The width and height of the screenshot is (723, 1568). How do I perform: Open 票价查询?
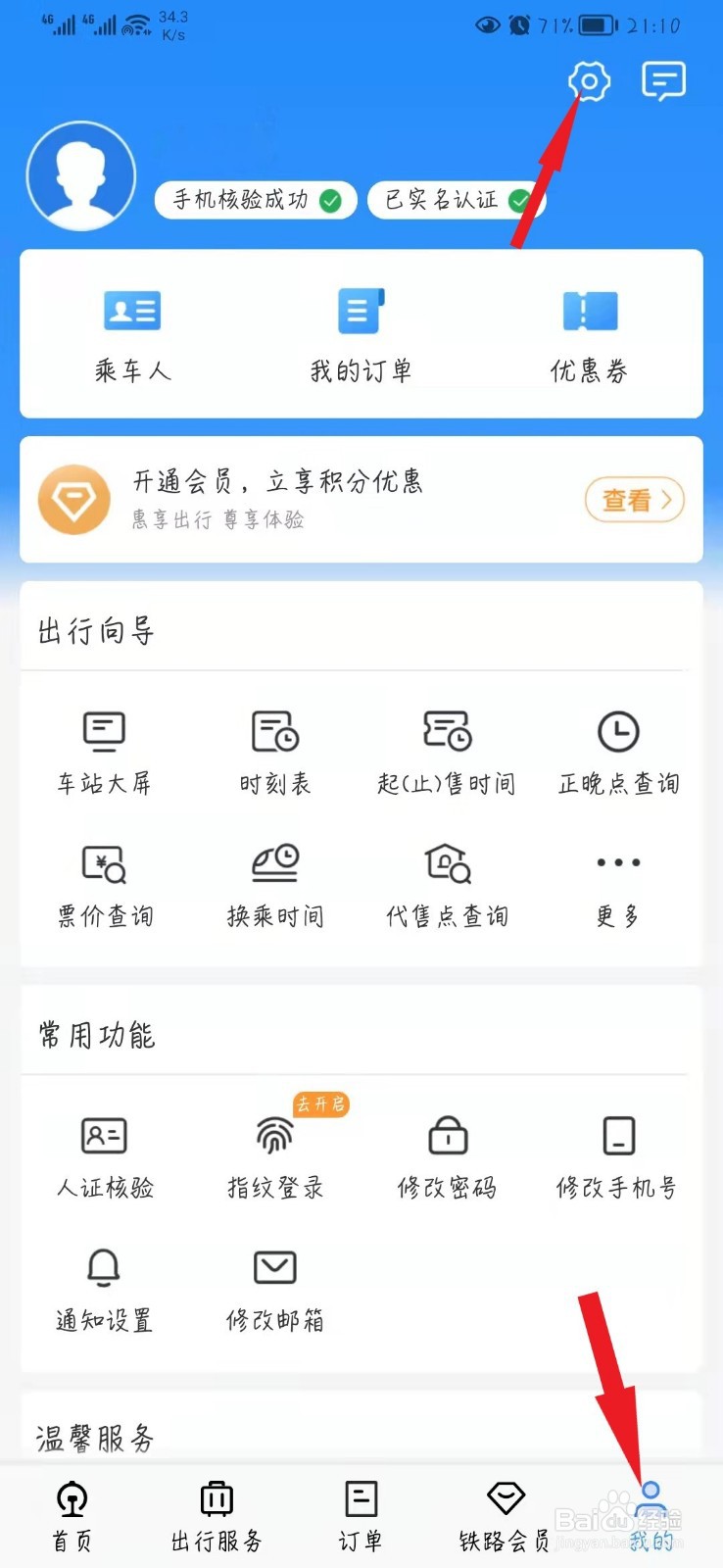pyautogui.click(x=104, y=886)
